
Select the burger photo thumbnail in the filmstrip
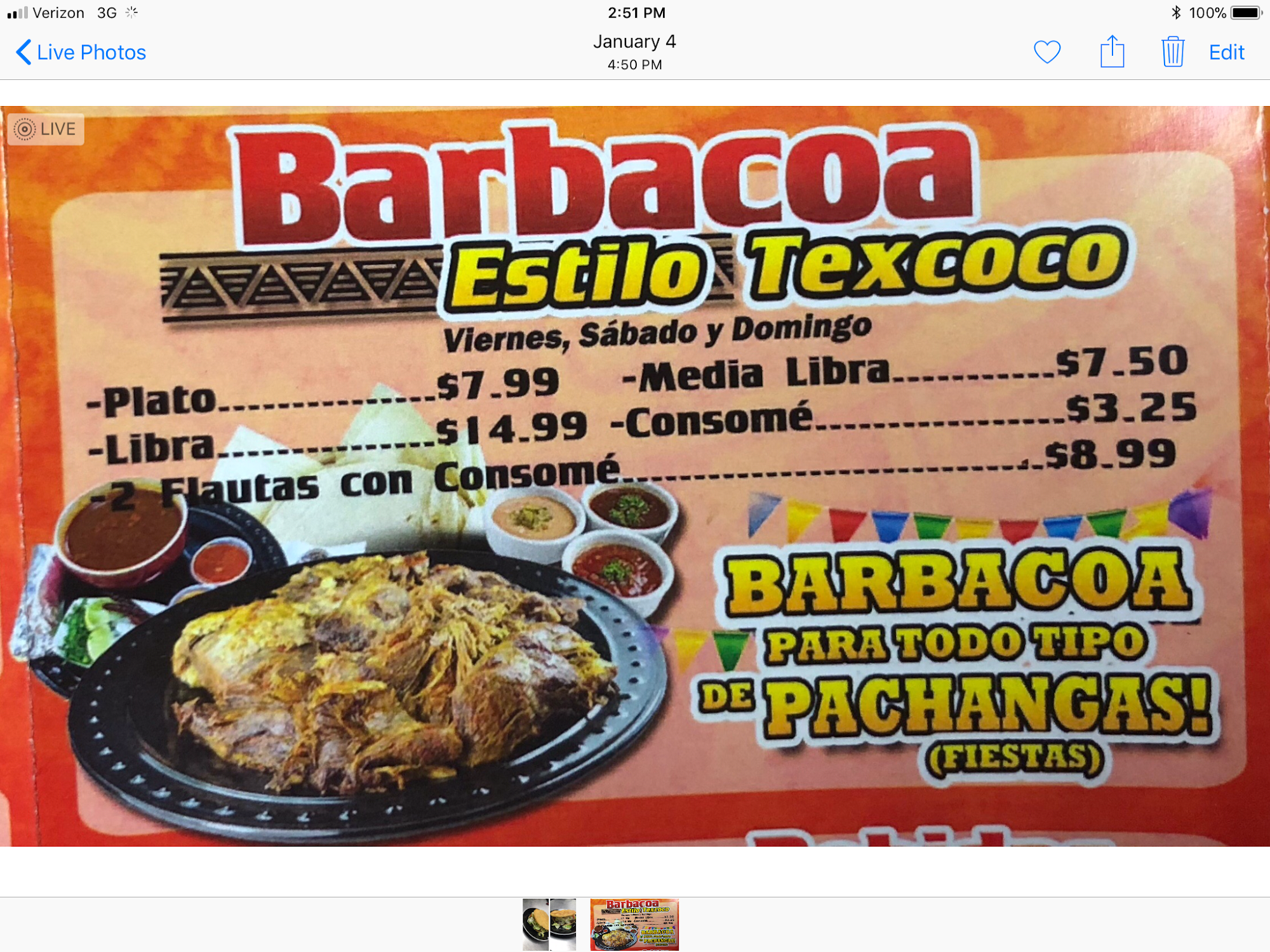click(x=549, y=924)
